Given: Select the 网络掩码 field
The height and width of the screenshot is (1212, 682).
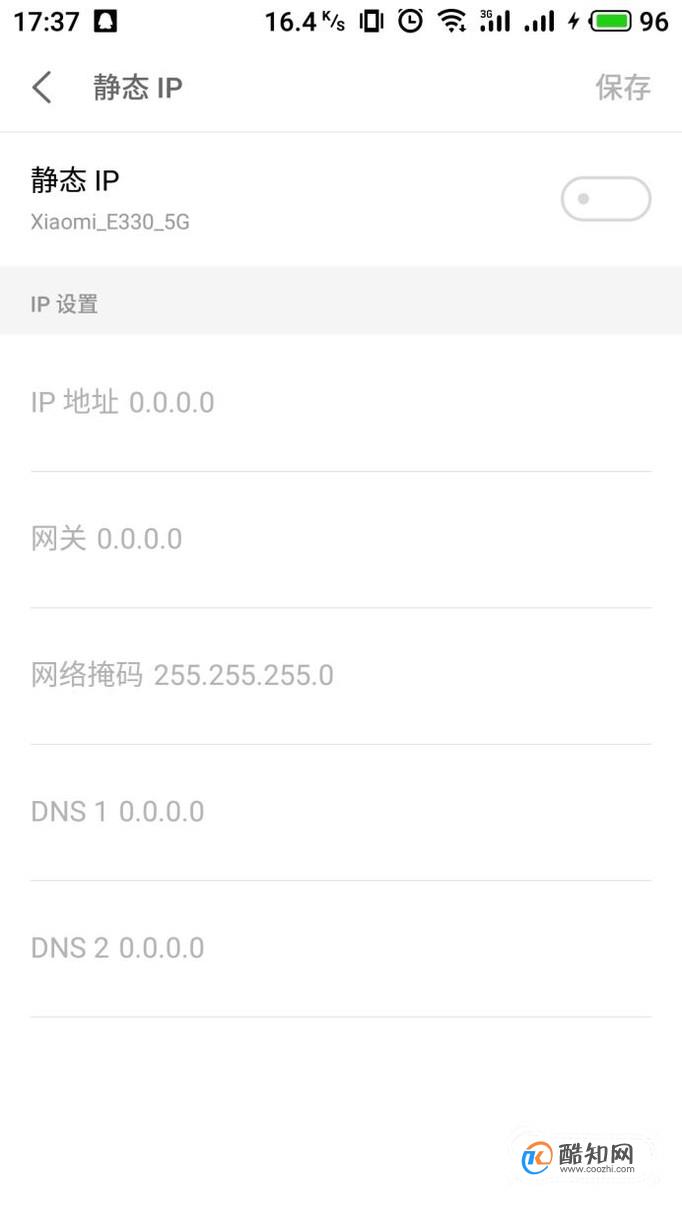Looking at the screenshot, I should pos(341,676).
